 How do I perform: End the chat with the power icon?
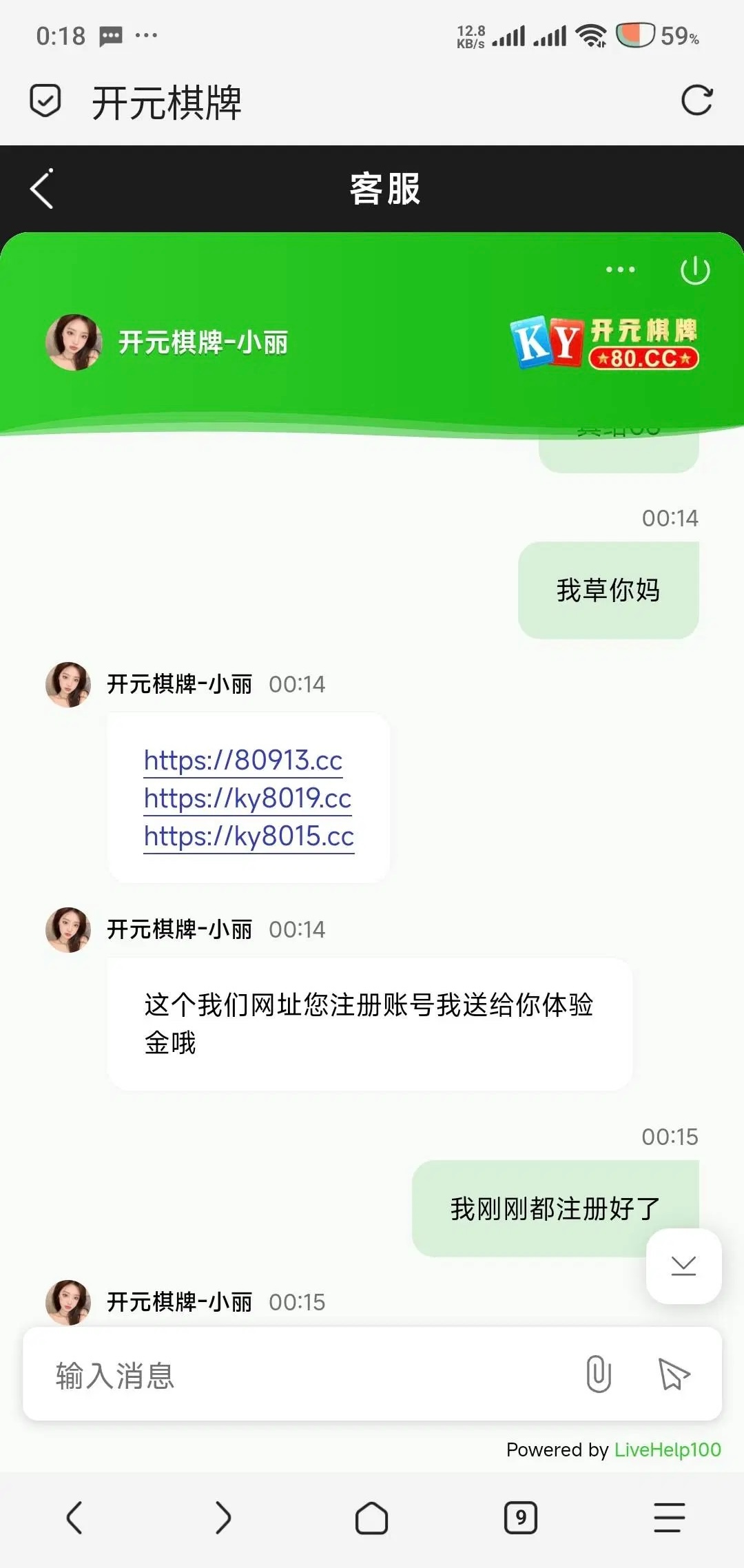[694, 270]
